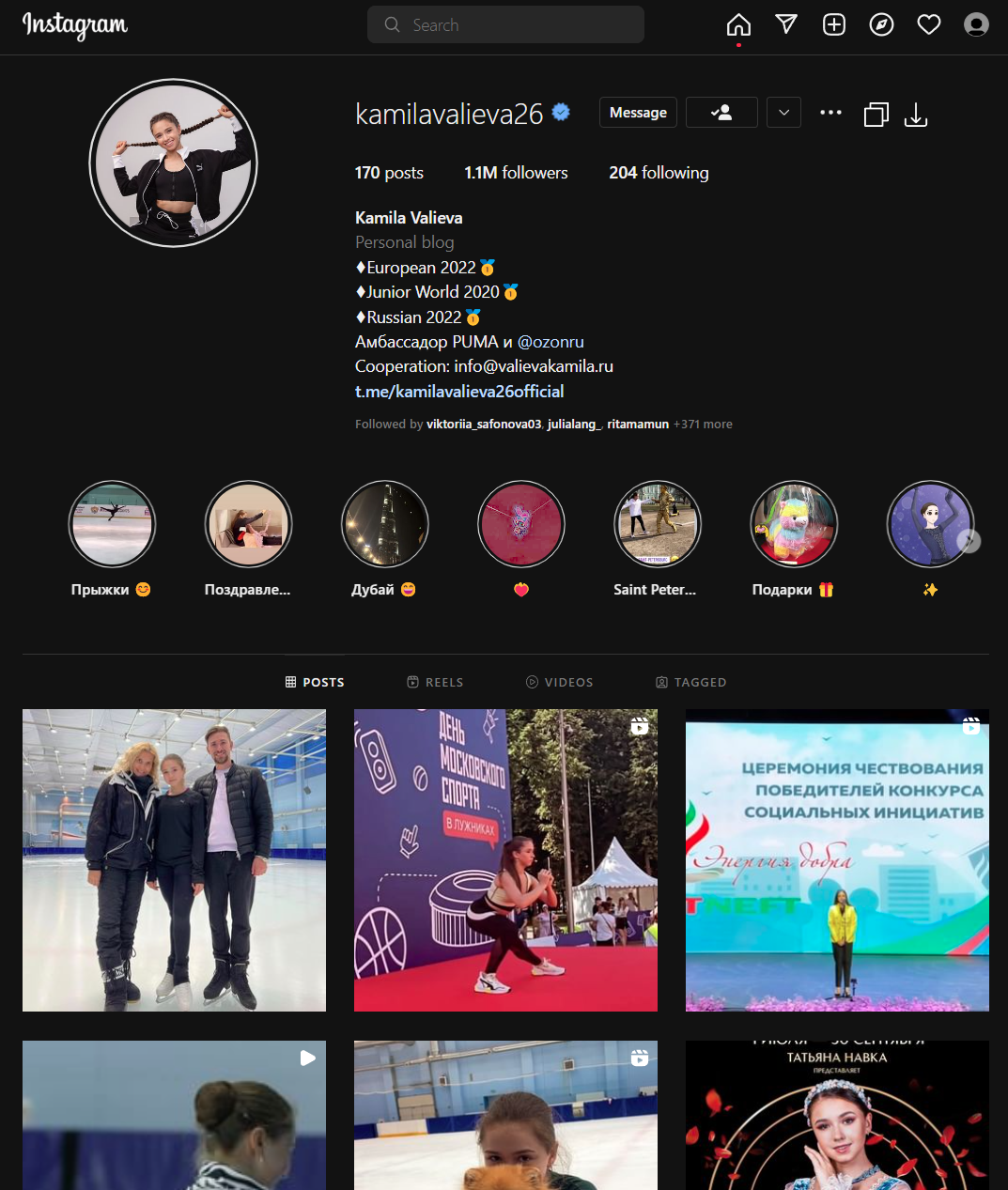Open the activity heart notifications
The width and height of the screenshot is (1008, 1190).
(x=929, y=25)
